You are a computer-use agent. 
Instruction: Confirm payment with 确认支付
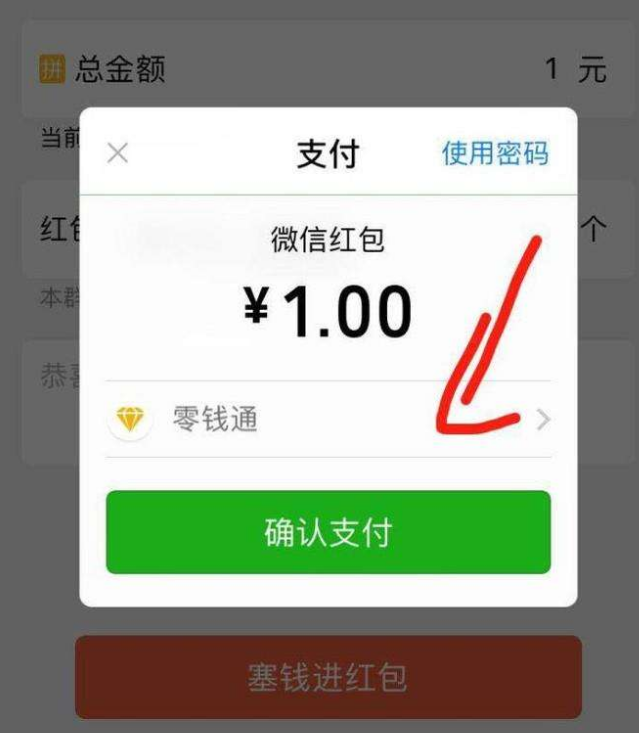[x=328, y=532]
